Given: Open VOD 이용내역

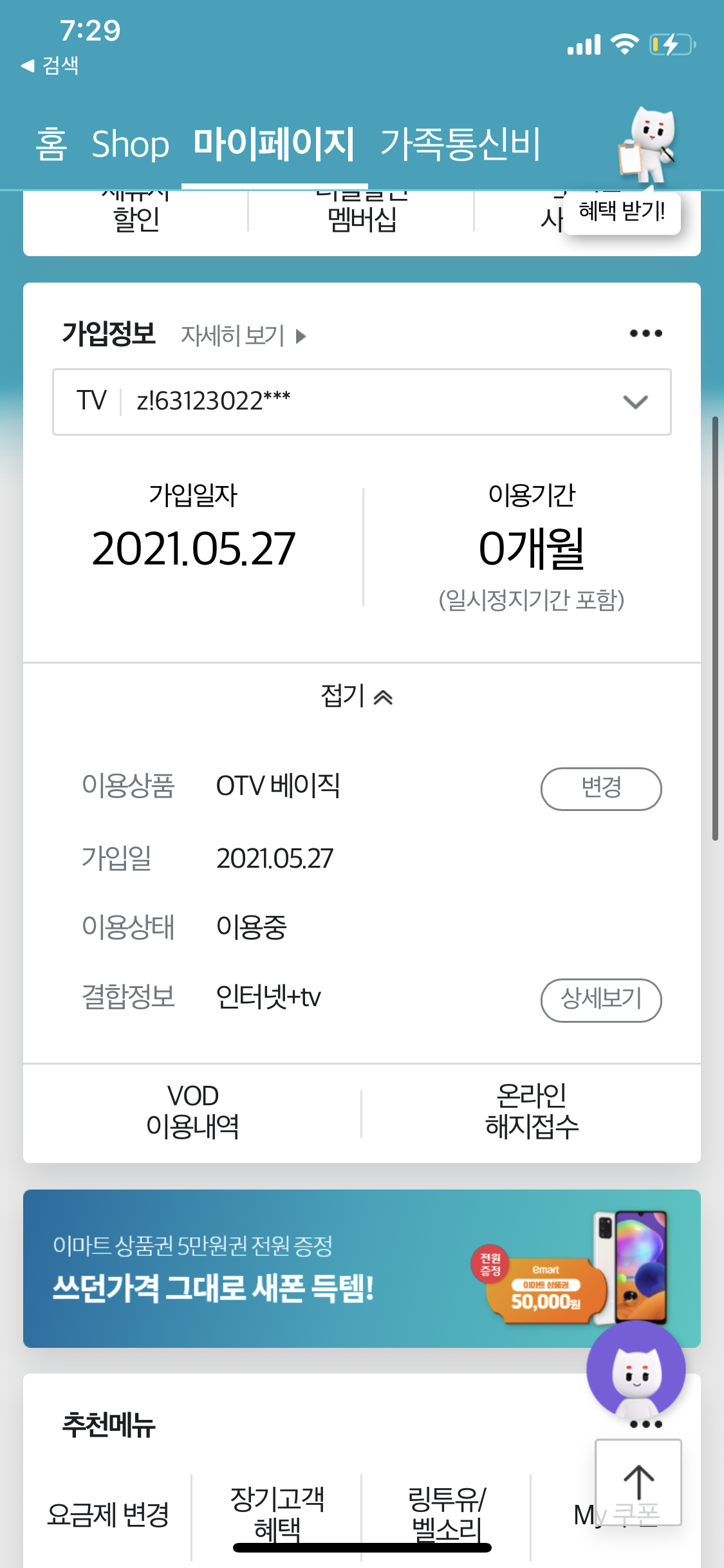Looking at the screenshot, I should click(x=192, y=1112).
